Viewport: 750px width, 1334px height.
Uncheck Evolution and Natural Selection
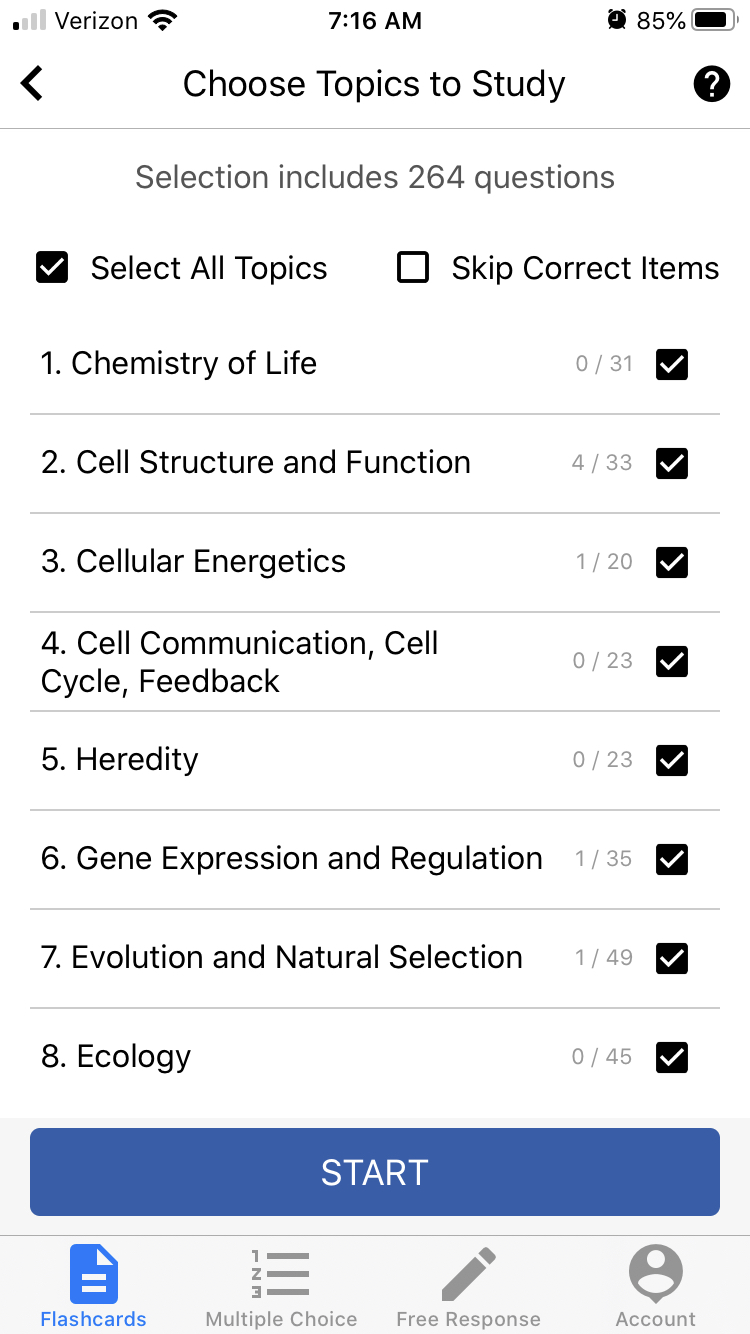pos(672,958)
